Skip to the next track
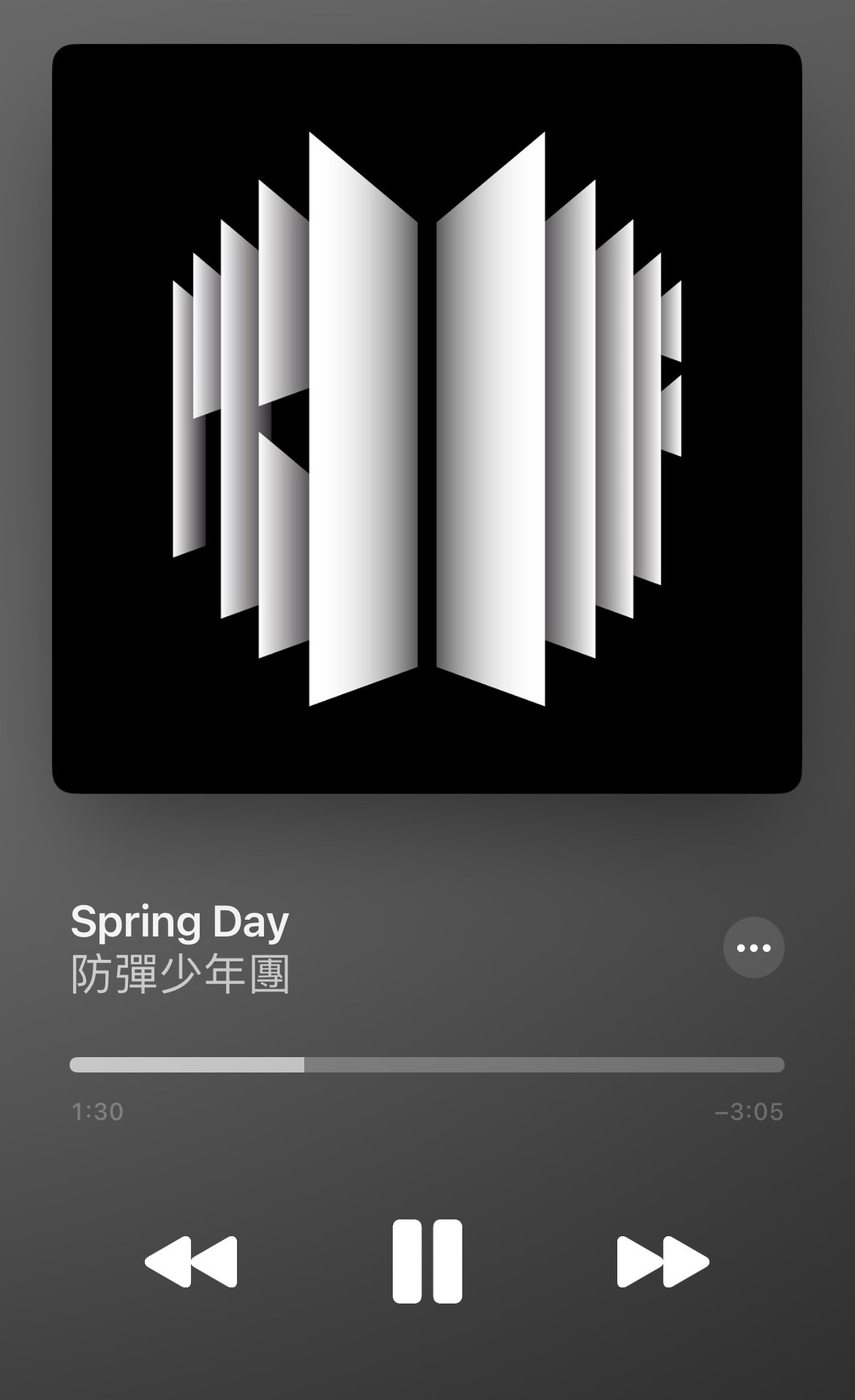This screenshot has height=1400, width=855. tap(663, 1261)
